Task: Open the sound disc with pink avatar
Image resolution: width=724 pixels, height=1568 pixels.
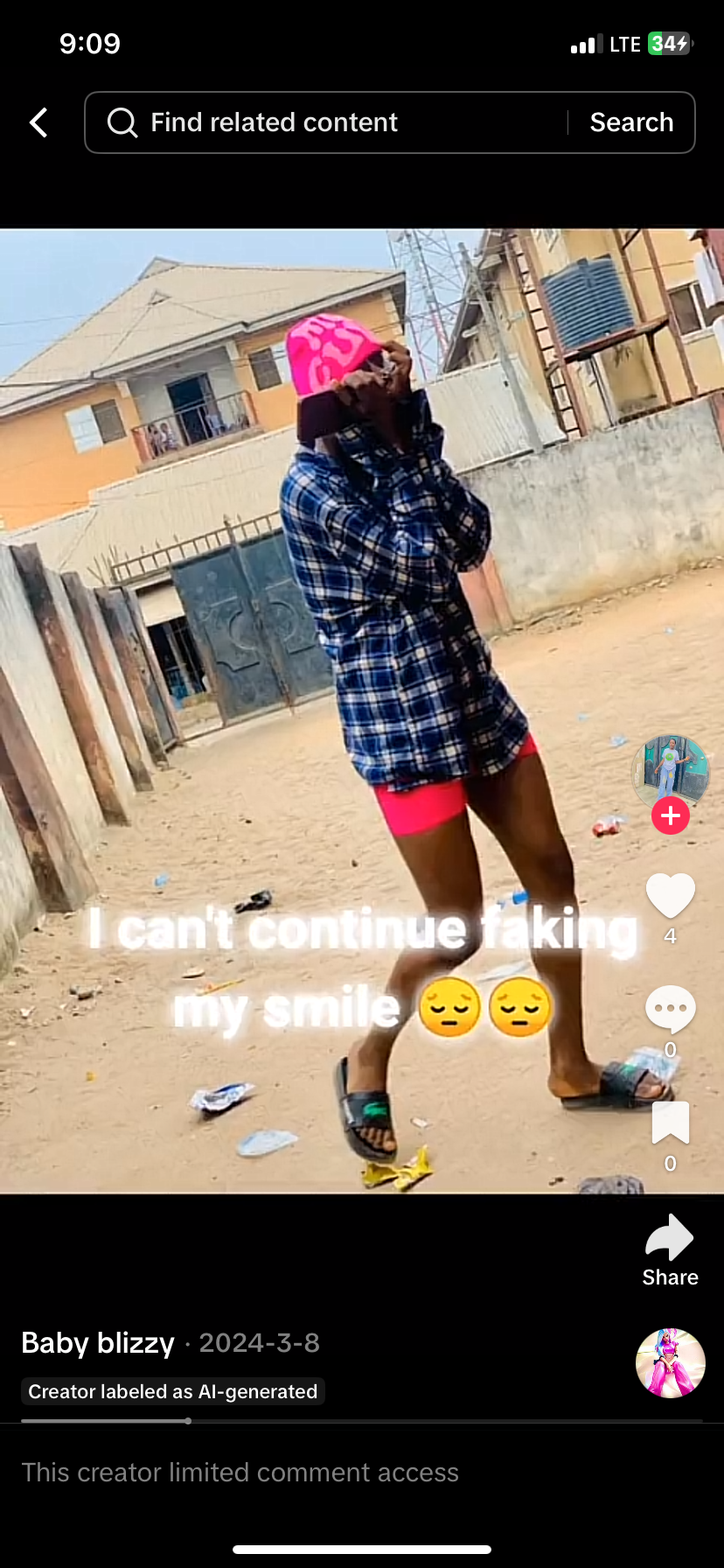Action: [671, 1363]
